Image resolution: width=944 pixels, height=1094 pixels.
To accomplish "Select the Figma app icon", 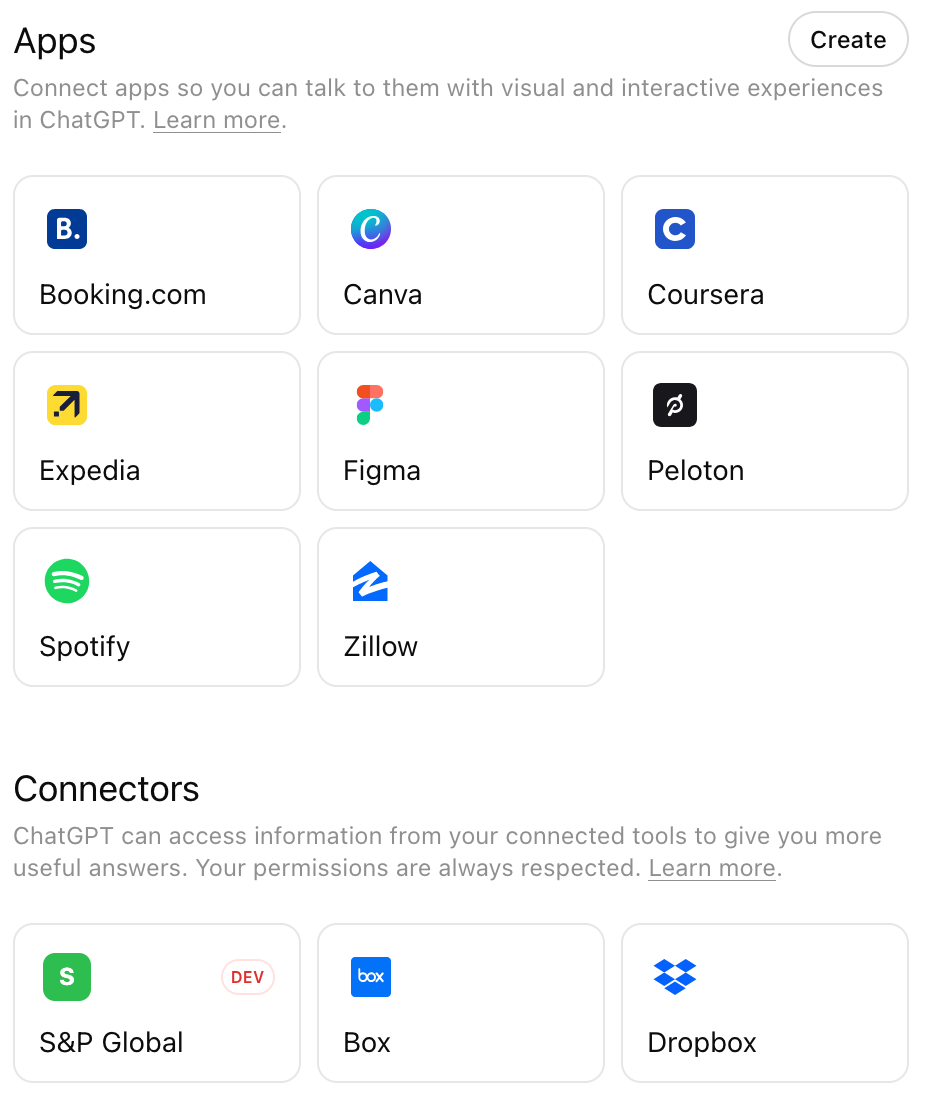I will [x=371, y=405].
